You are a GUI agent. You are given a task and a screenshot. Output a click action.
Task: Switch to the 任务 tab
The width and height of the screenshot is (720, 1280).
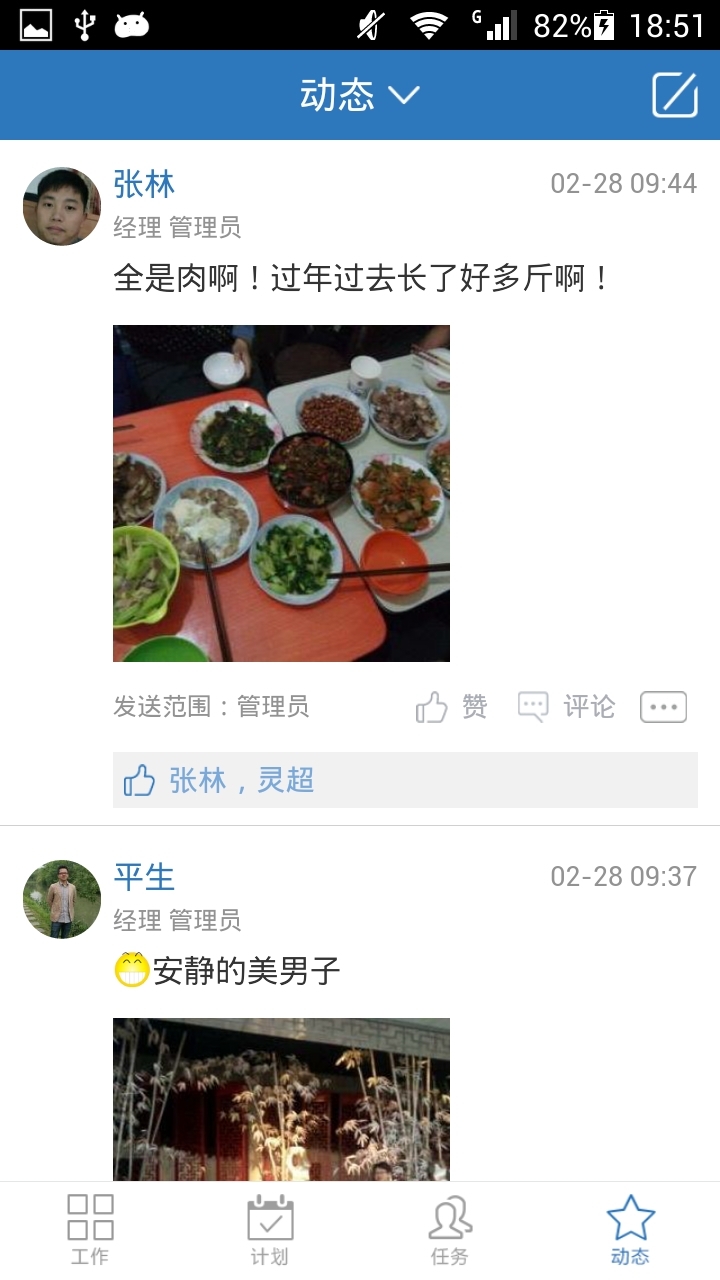click(x=450, y=1230)
